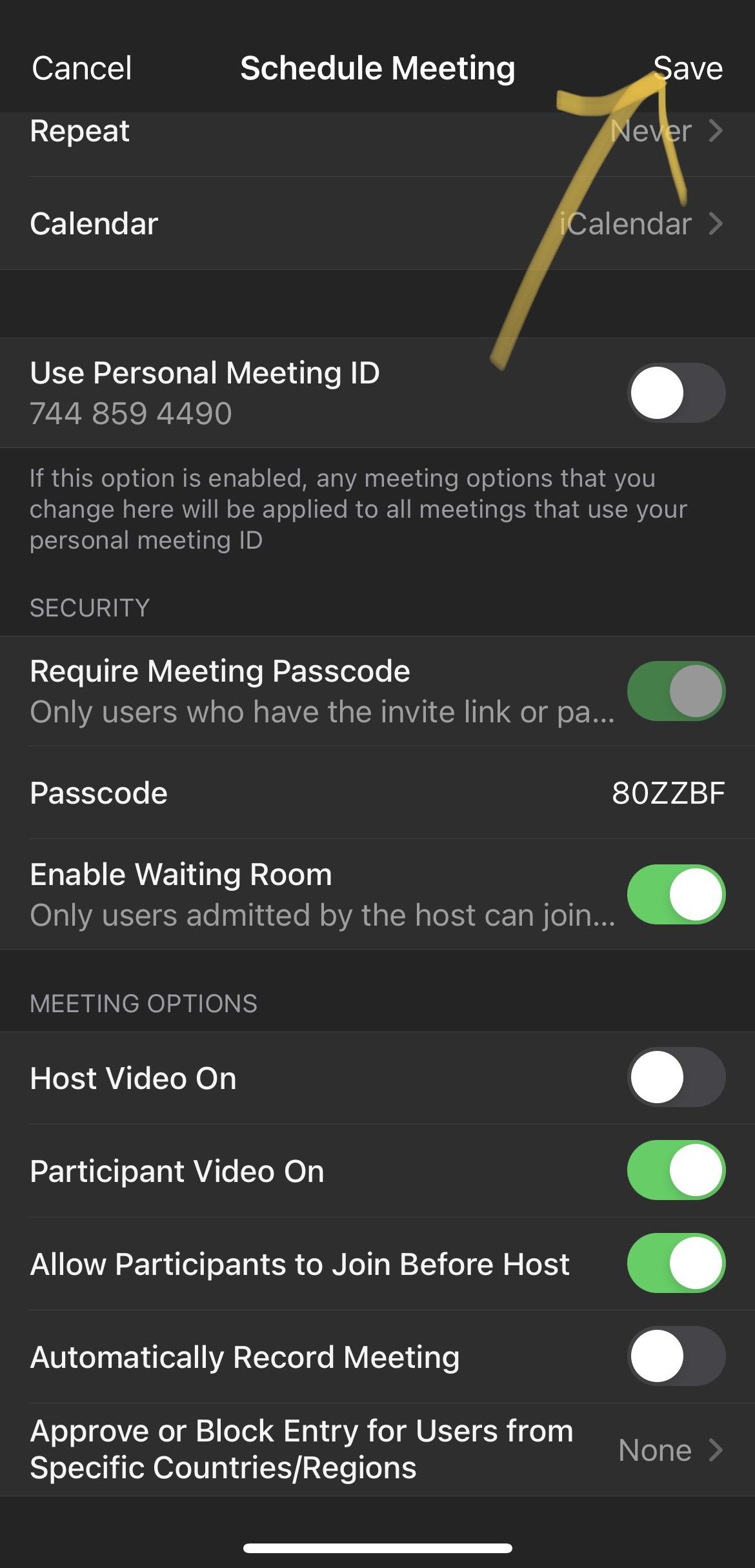
Task: Turn on Host Video On
Action: 676,1077
